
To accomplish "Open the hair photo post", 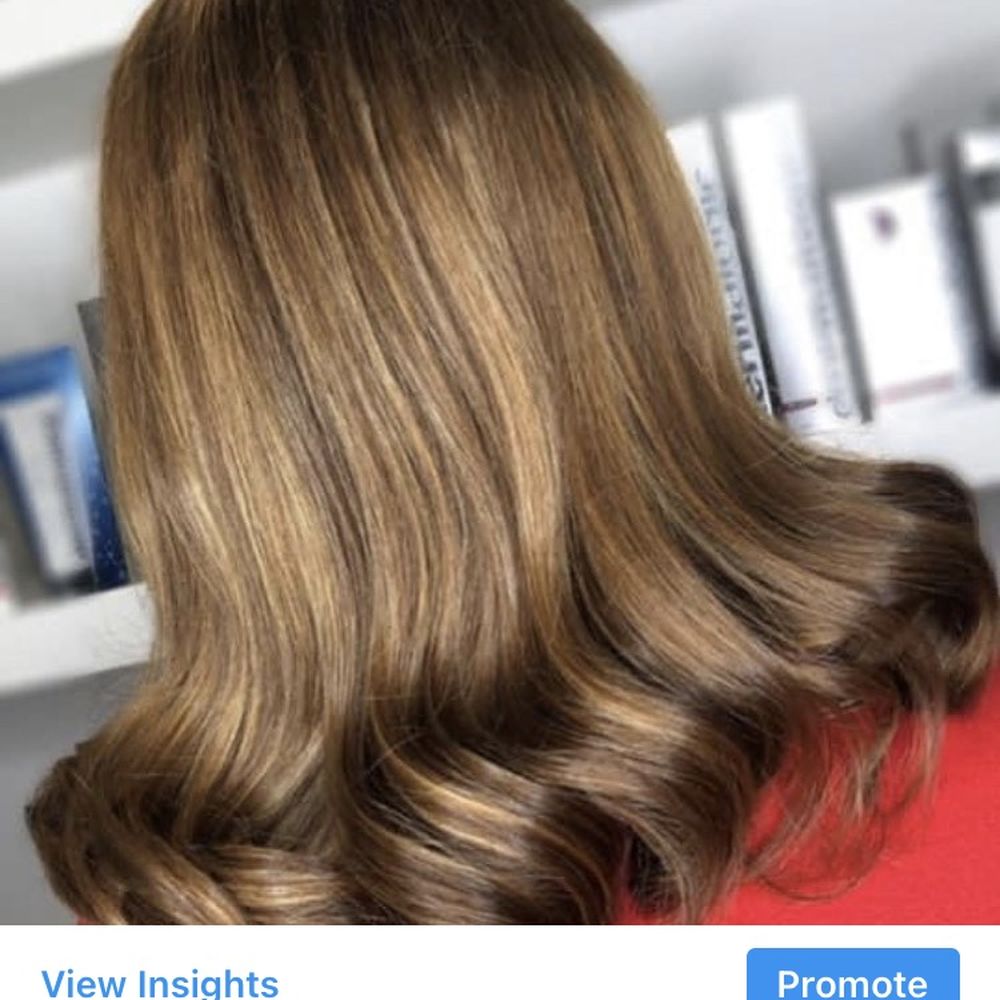I will coord(500,460).
